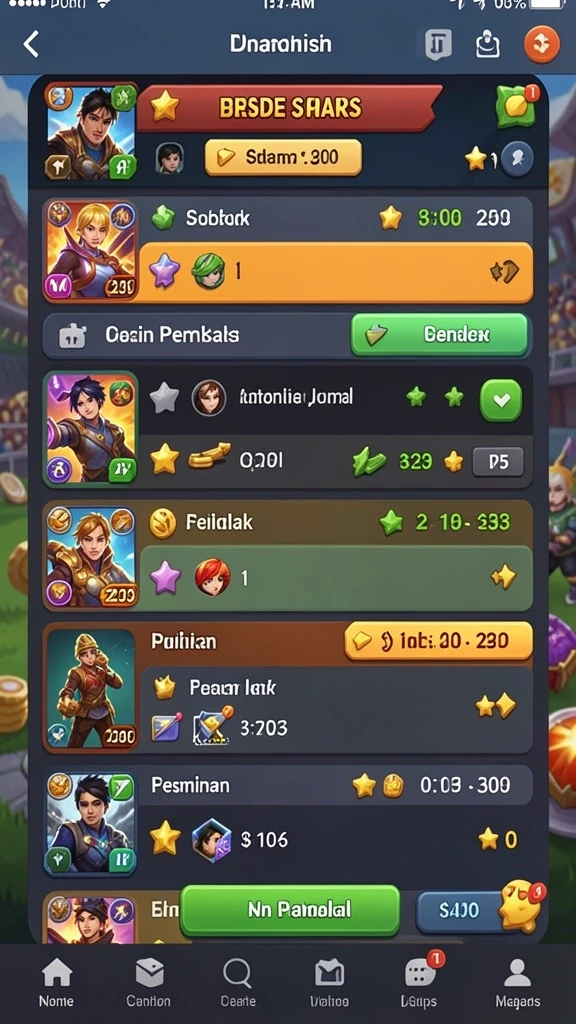576x1024 pixels.
Task: Open the green gift icon with badge
Action: point(516,106)
